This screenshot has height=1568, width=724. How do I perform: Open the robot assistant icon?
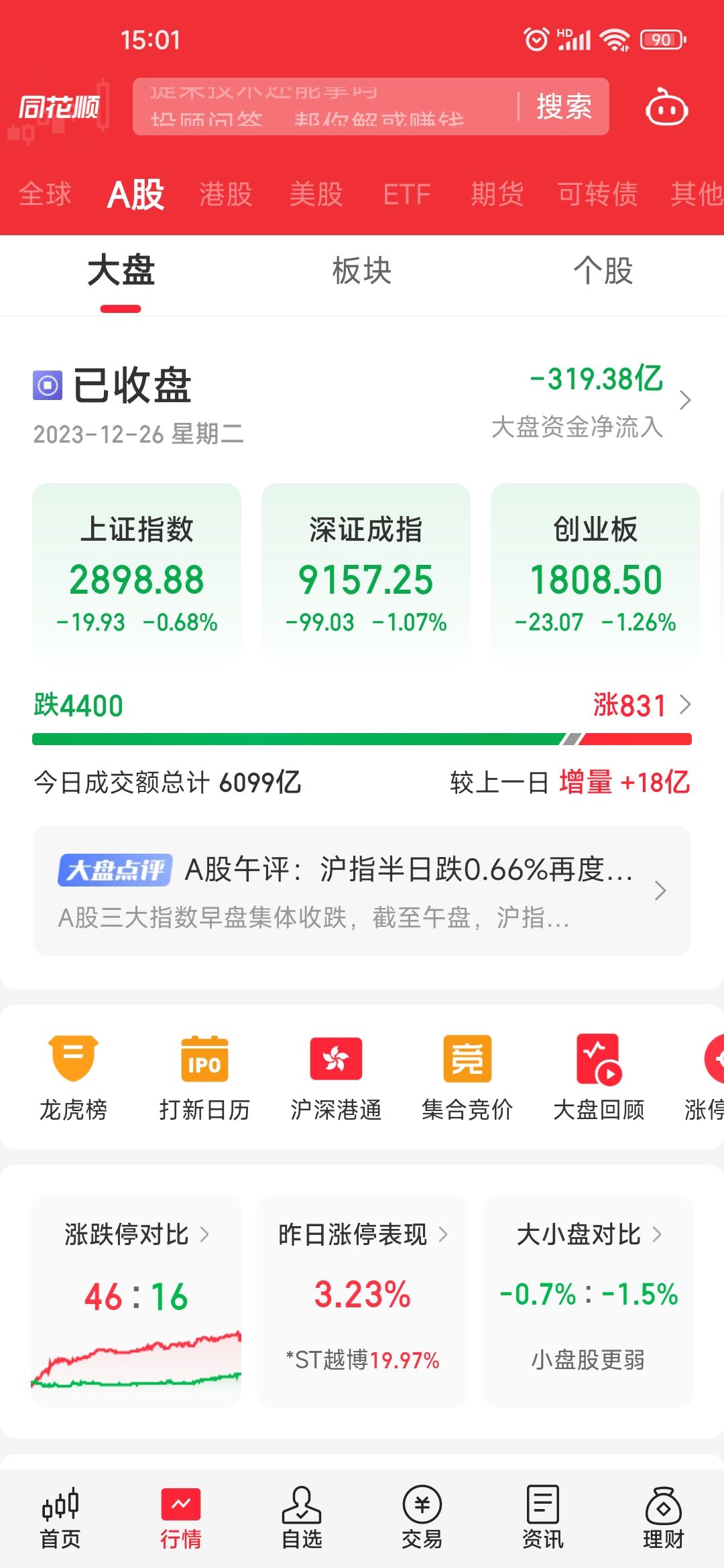tap(666, 108)
